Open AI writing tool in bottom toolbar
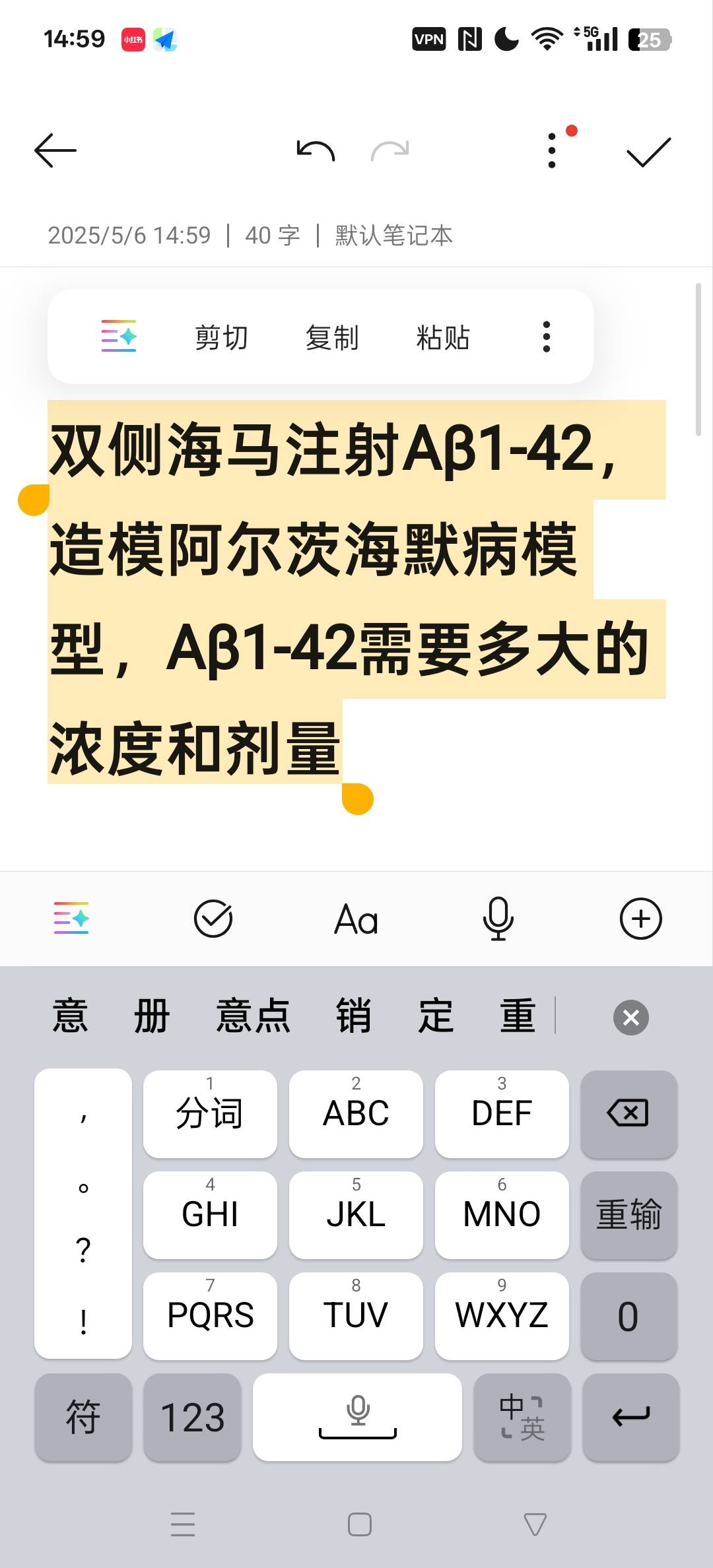The height and width of the screenshot is (1568, 713). click(x=71, y=918)
